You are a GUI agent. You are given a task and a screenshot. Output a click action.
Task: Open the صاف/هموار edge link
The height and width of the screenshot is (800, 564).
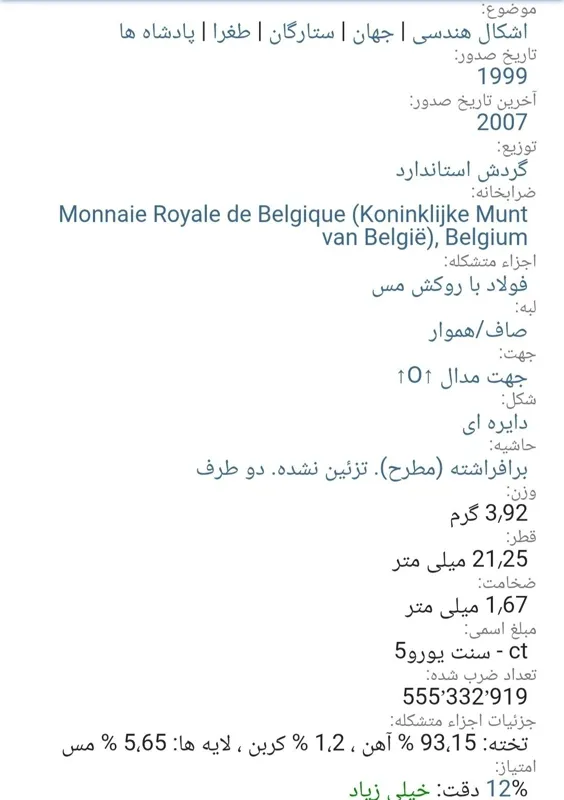(x=478, y=332)
